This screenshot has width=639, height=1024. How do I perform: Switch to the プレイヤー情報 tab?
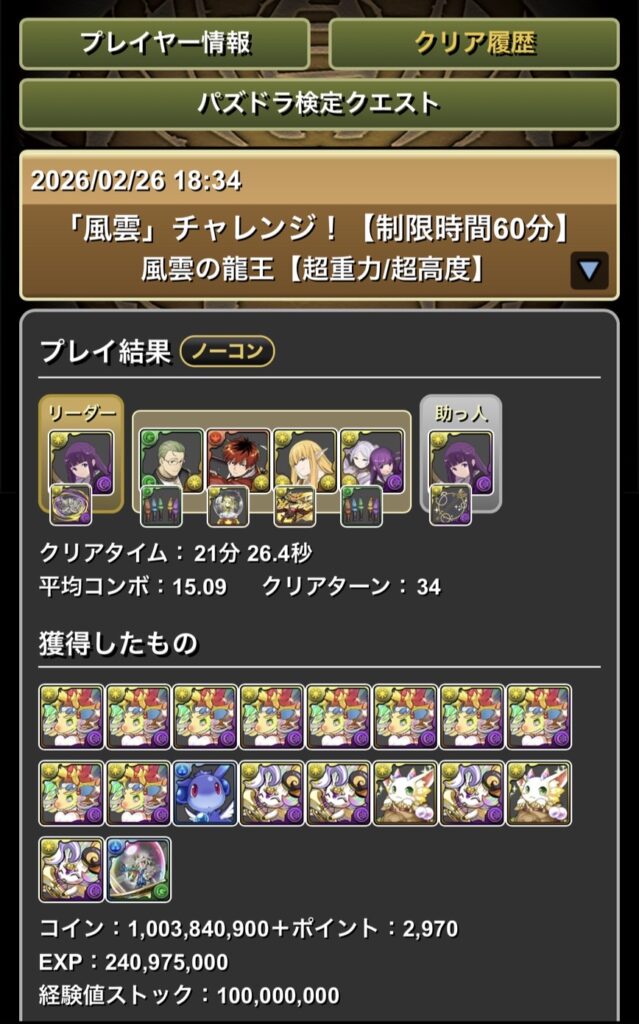[x=165, y=43]
